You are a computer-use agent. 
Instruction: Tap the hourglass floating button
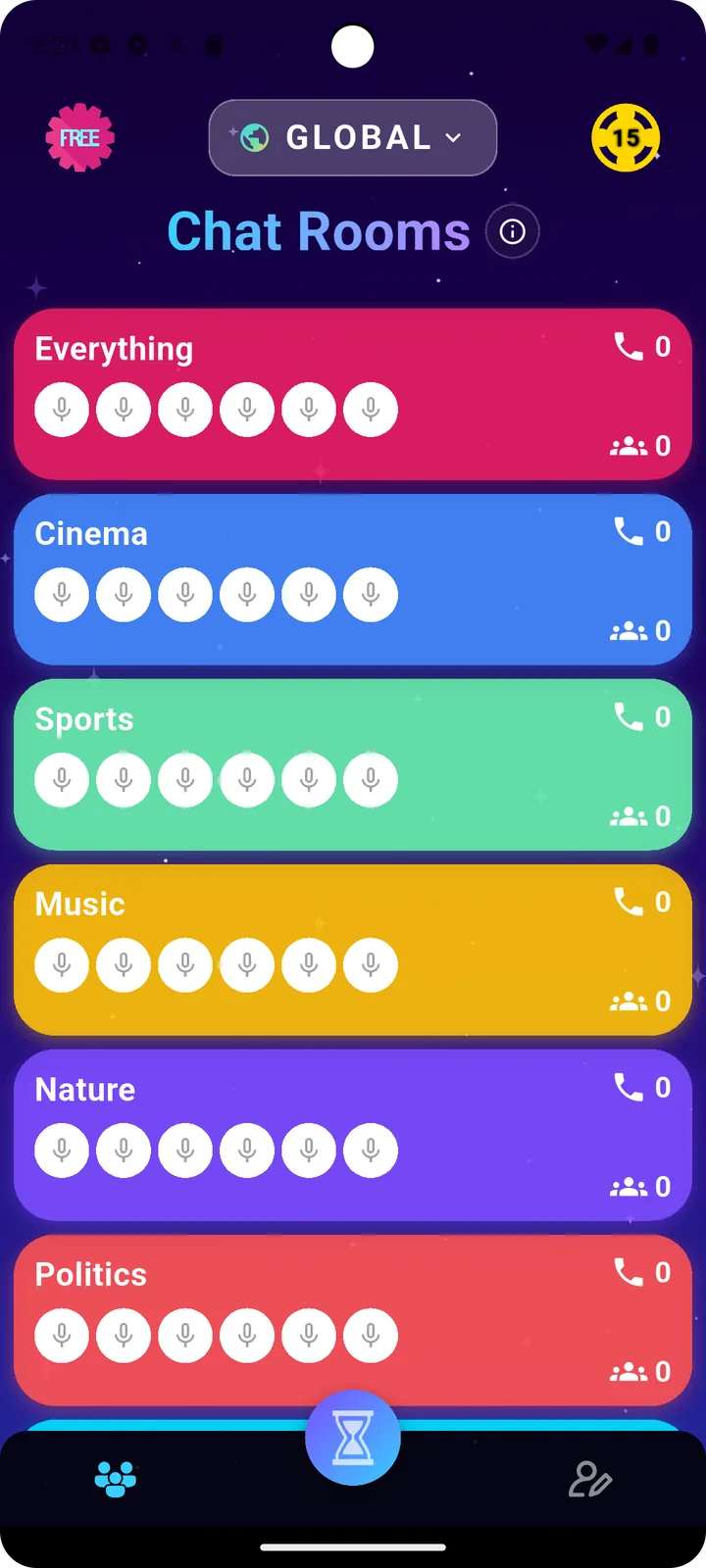[353, 1438]
